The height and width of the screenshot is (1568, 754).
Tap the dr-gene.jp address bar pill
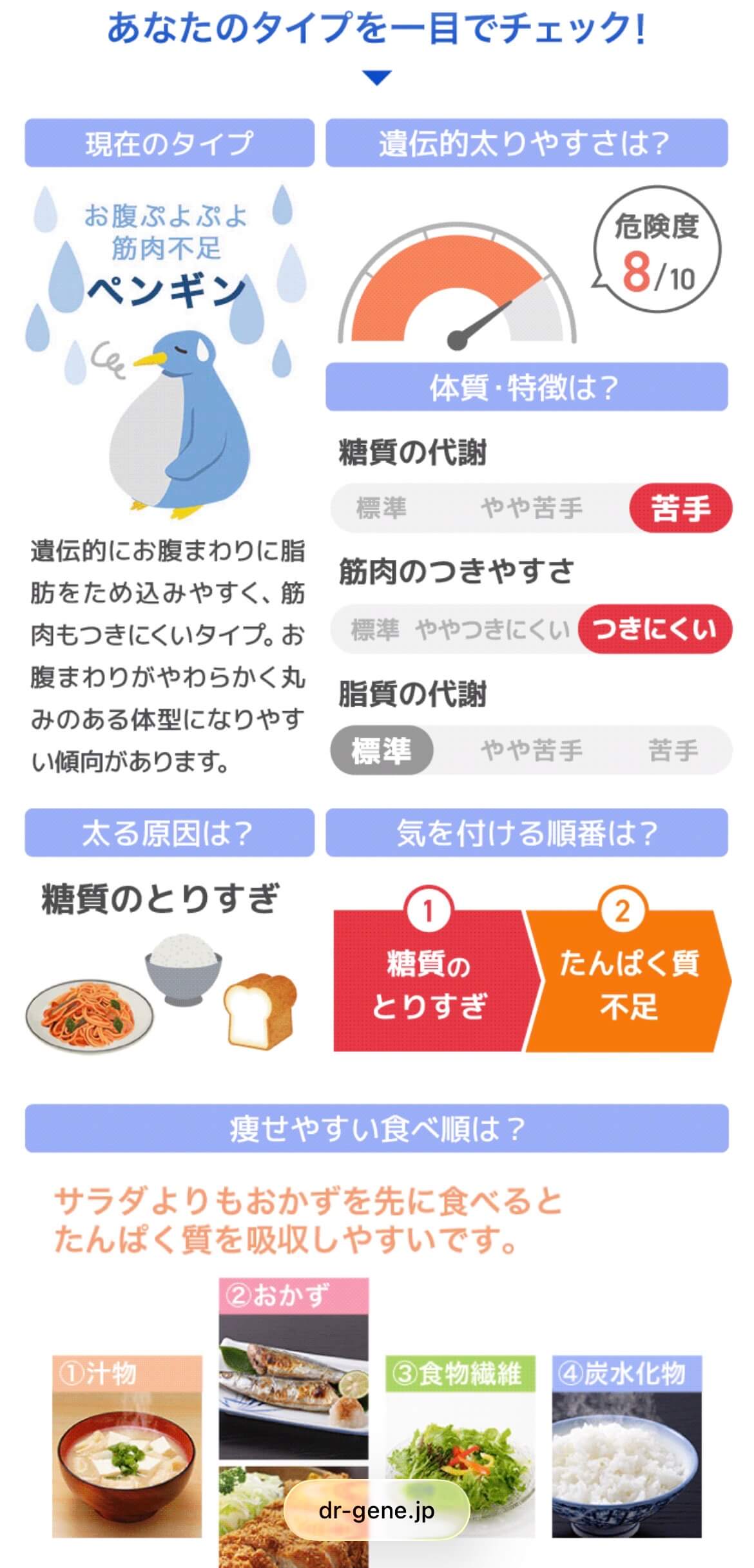(x=376, y=1511)
